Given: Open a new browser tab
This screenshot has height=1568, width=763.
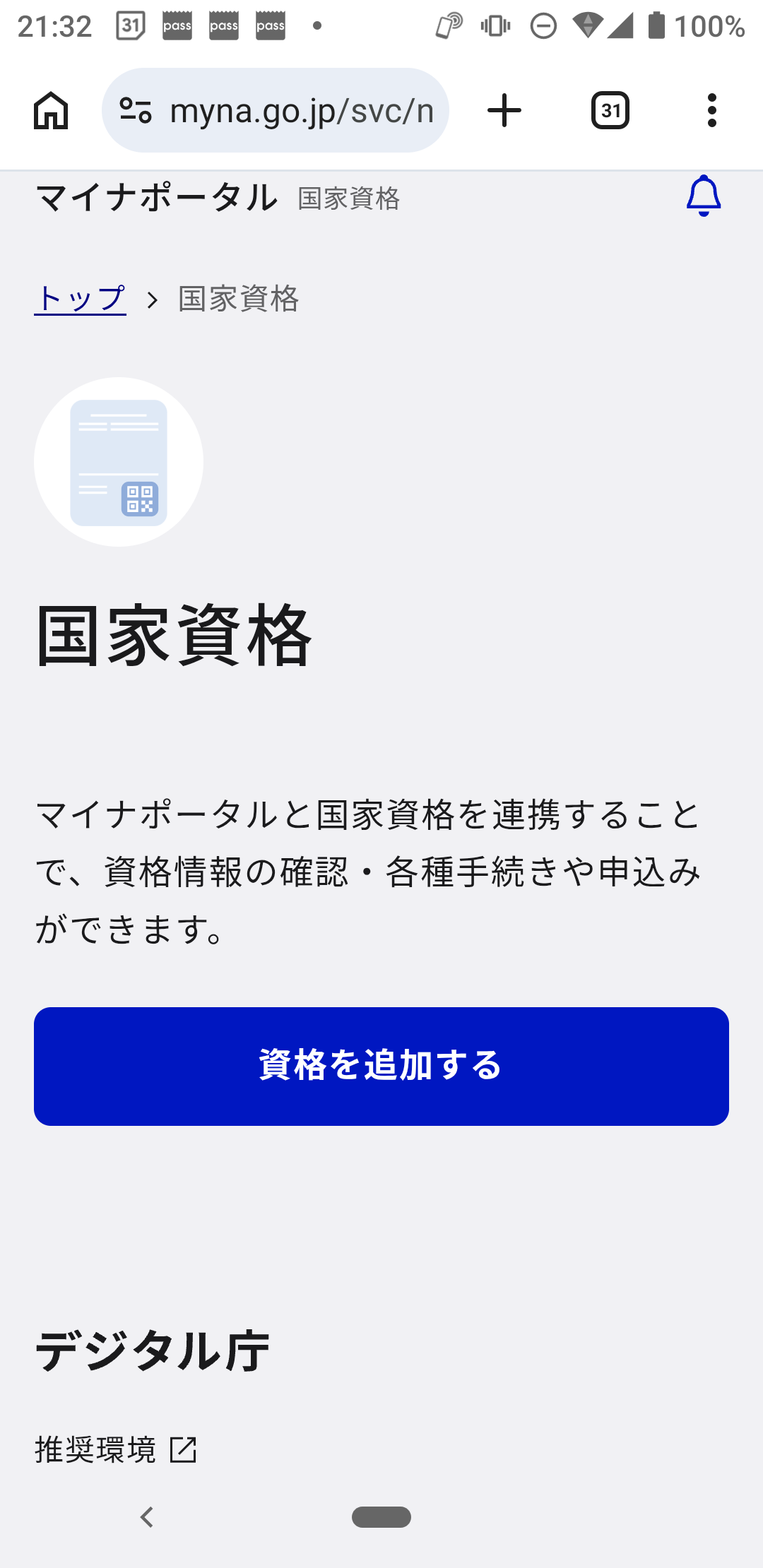Looking at the screenshot, I should coord(504,111).
